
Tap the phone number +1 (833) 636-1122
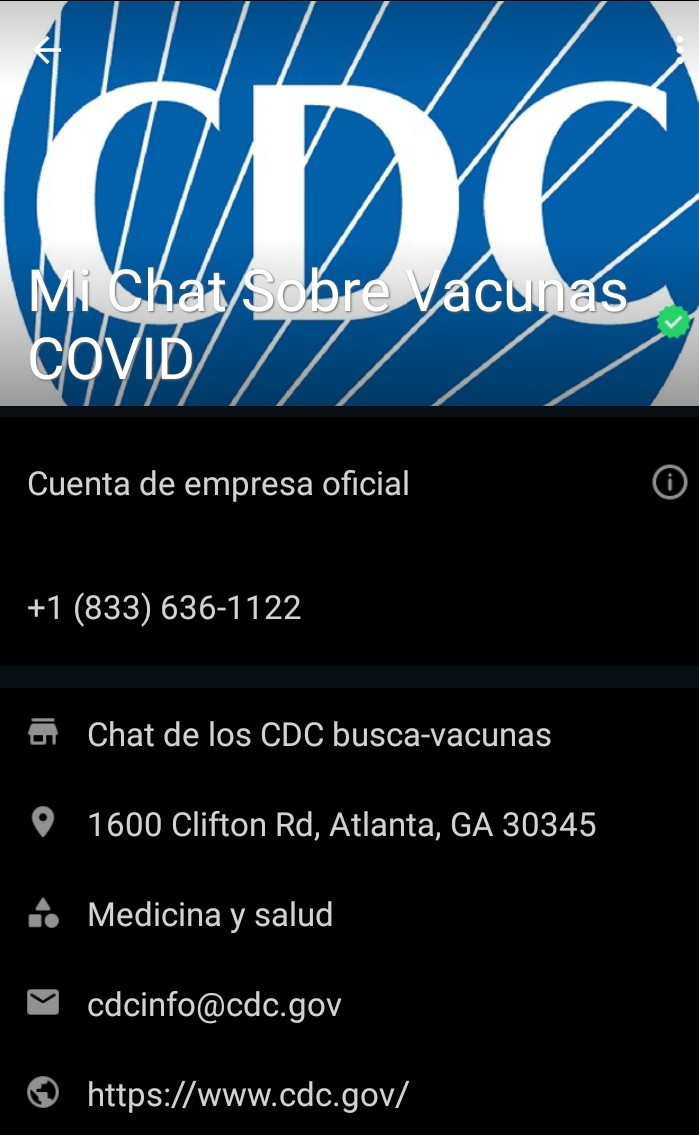click(x=165, y=608)
